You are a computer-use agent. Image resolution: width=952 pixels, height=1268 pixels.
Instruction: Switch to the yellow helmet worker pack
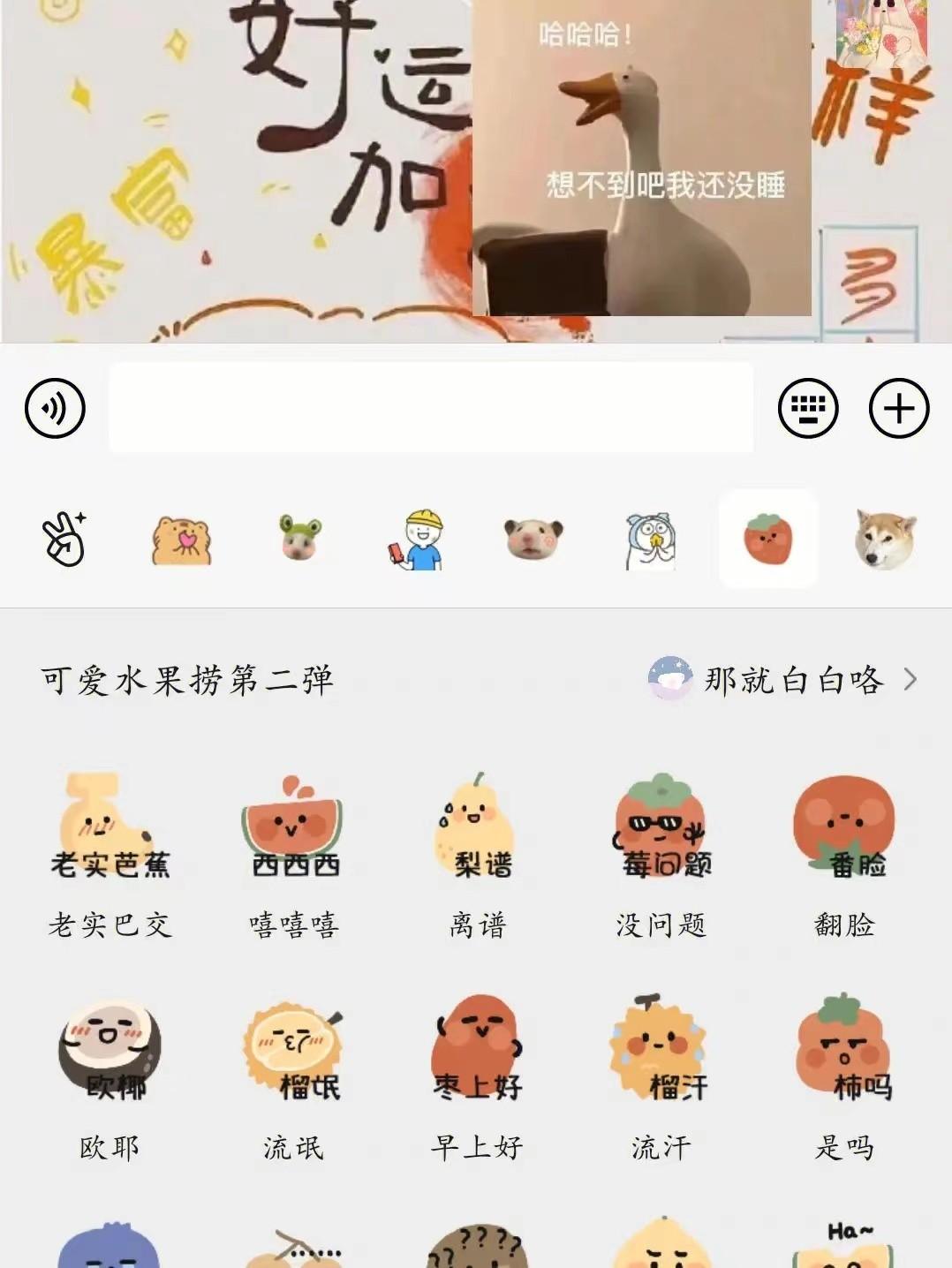(x=416, y=540)
